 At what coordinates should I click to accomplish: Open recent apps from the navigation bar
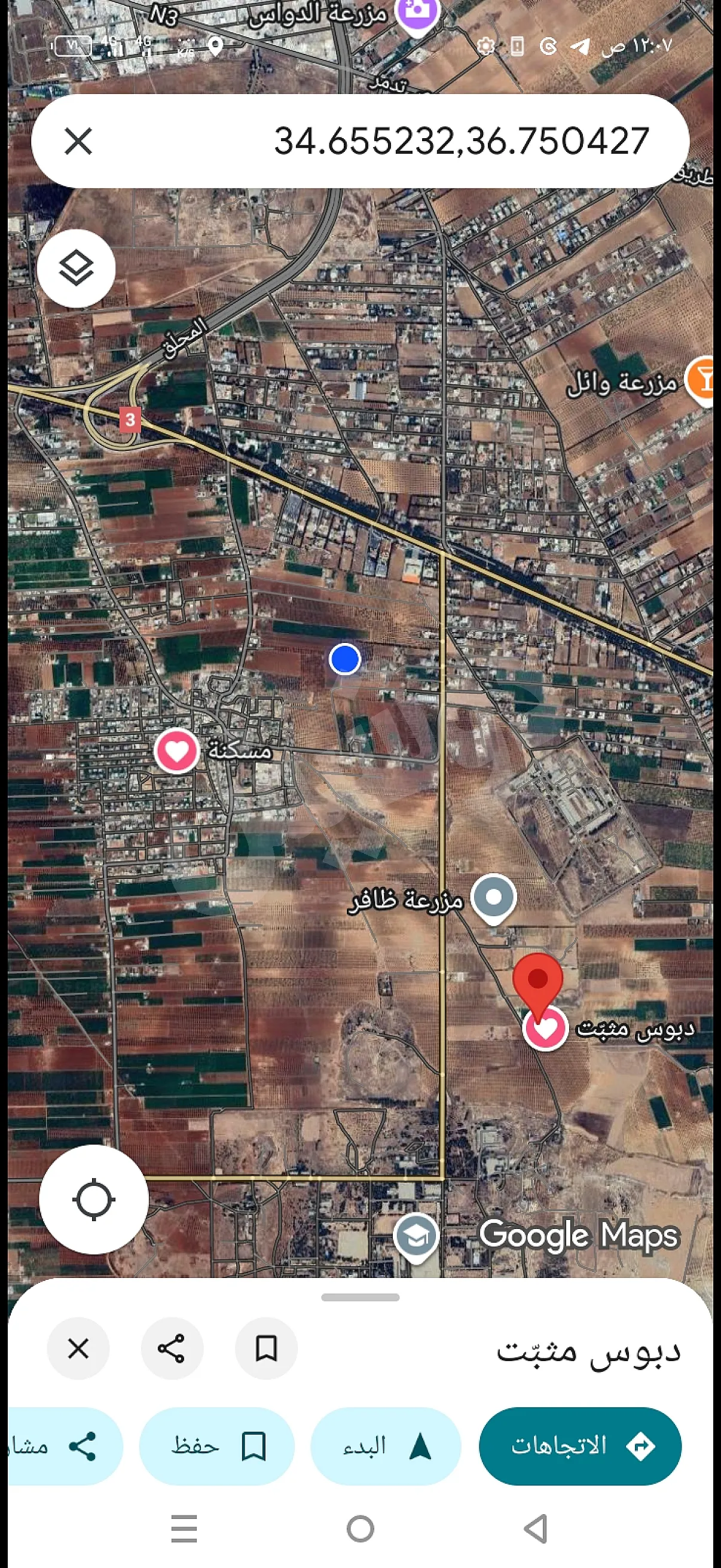click(184, 1529)
